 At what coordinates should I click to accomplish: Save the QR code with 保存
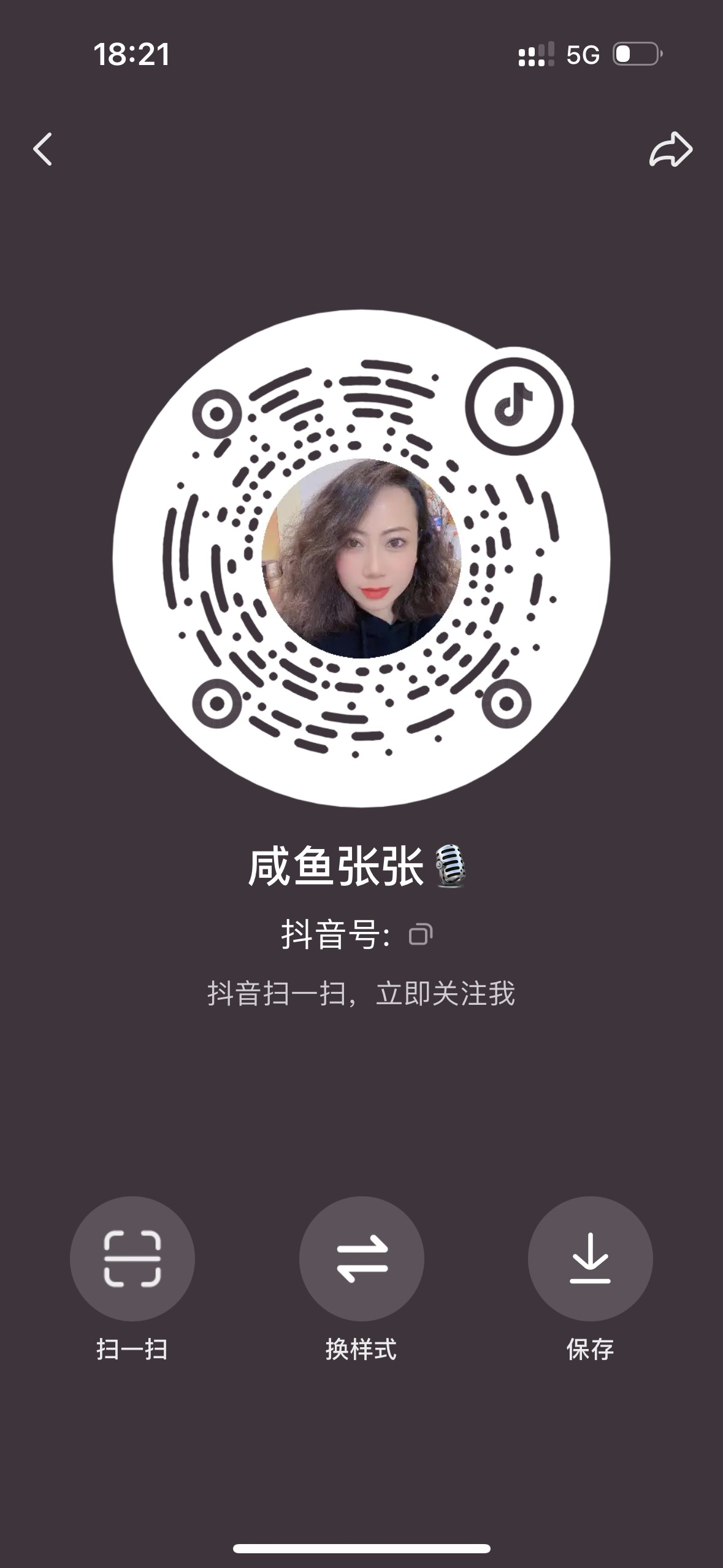click(x=590, y=1258)
